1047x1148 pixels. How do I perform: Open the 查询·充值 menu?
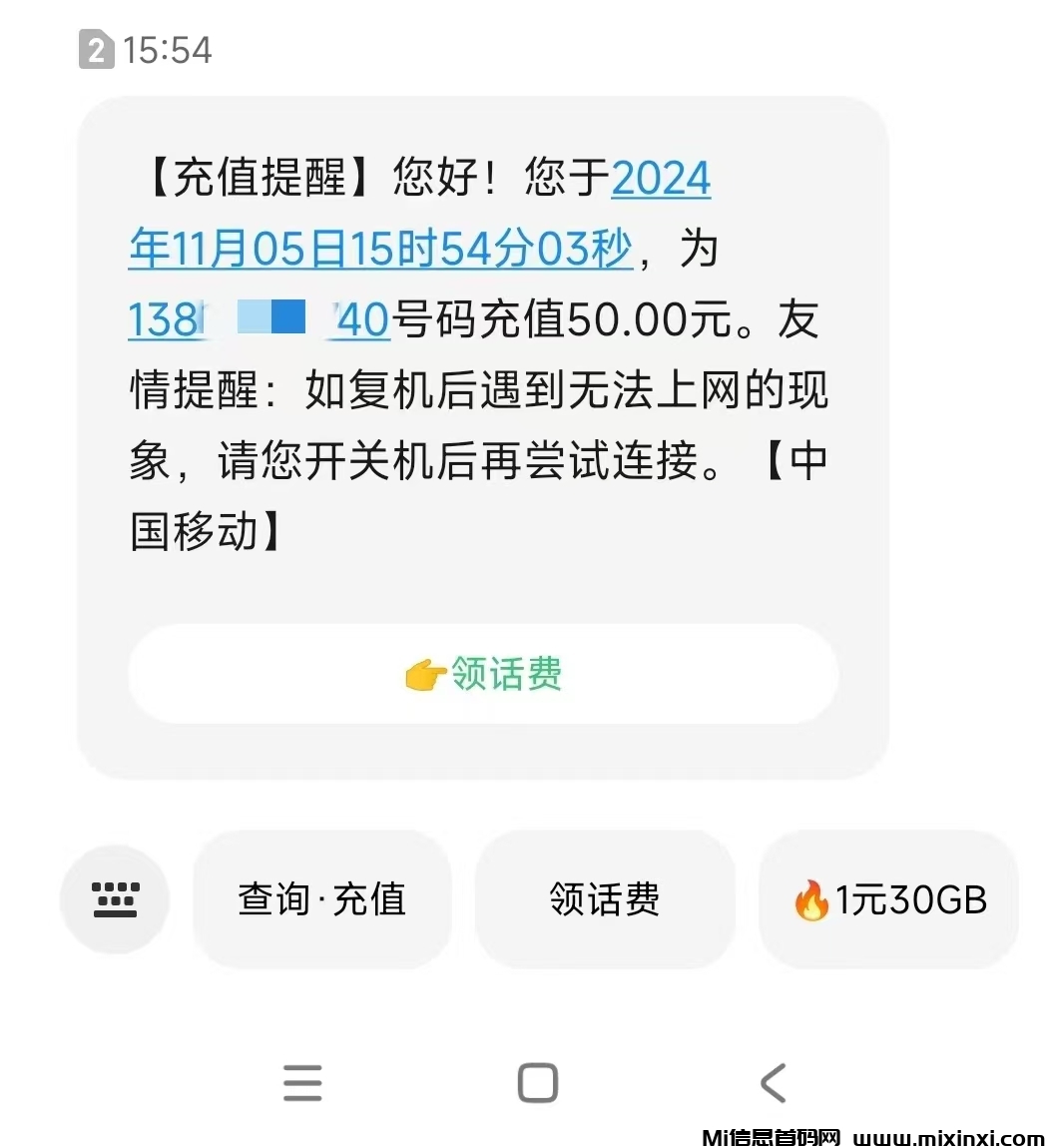tap(321, 898)
